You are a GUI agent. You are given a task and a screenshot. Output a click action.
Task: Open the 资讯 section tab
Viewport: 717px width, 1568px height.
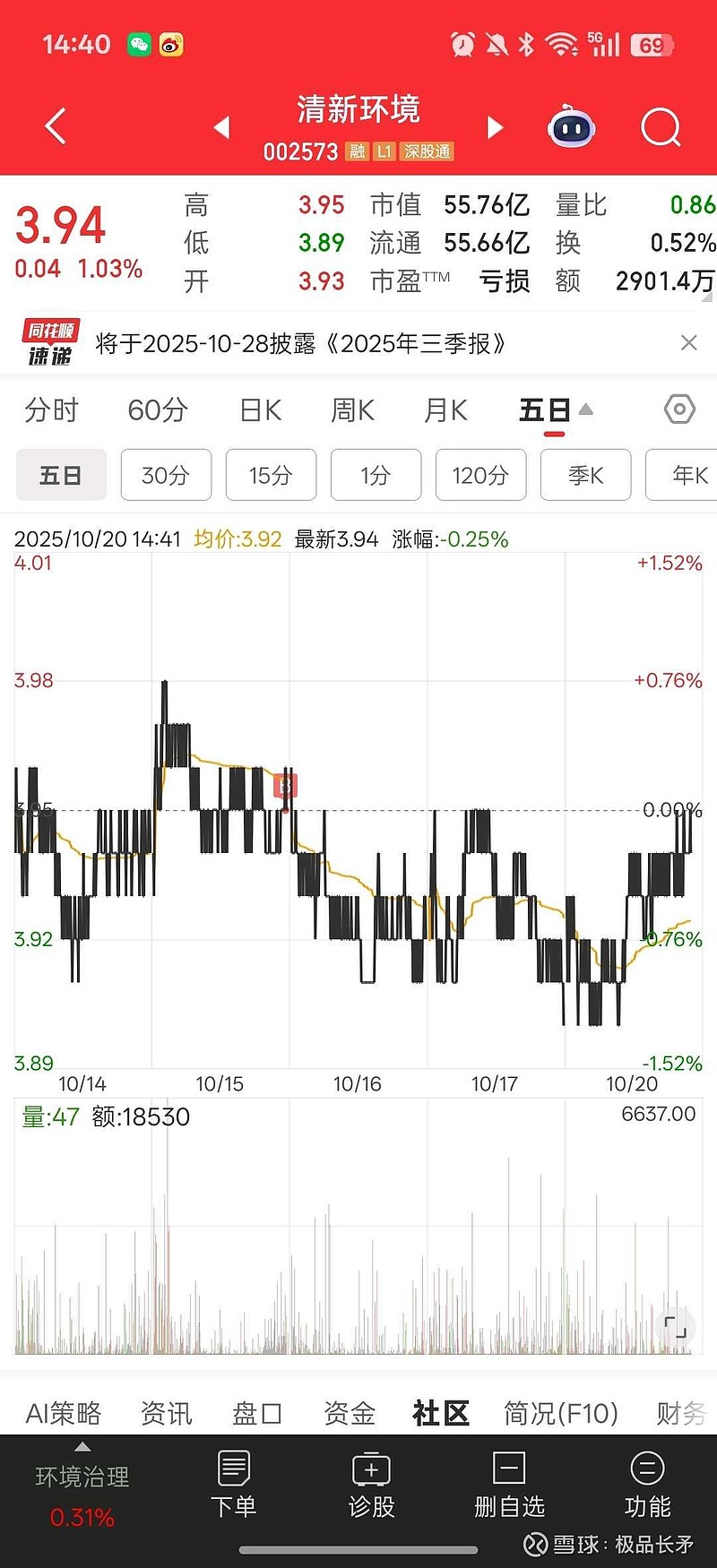166,1413
